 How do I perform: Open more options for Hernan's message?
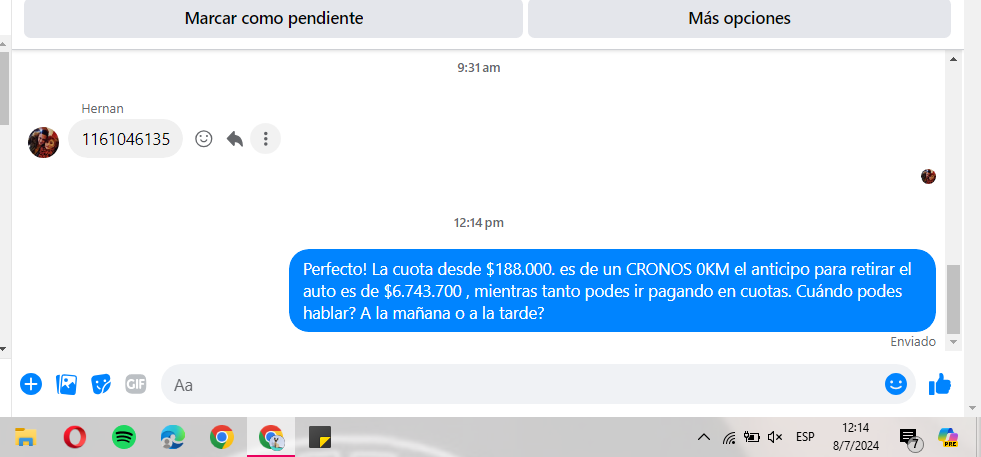pyautogui.click(x=265, y=139)
